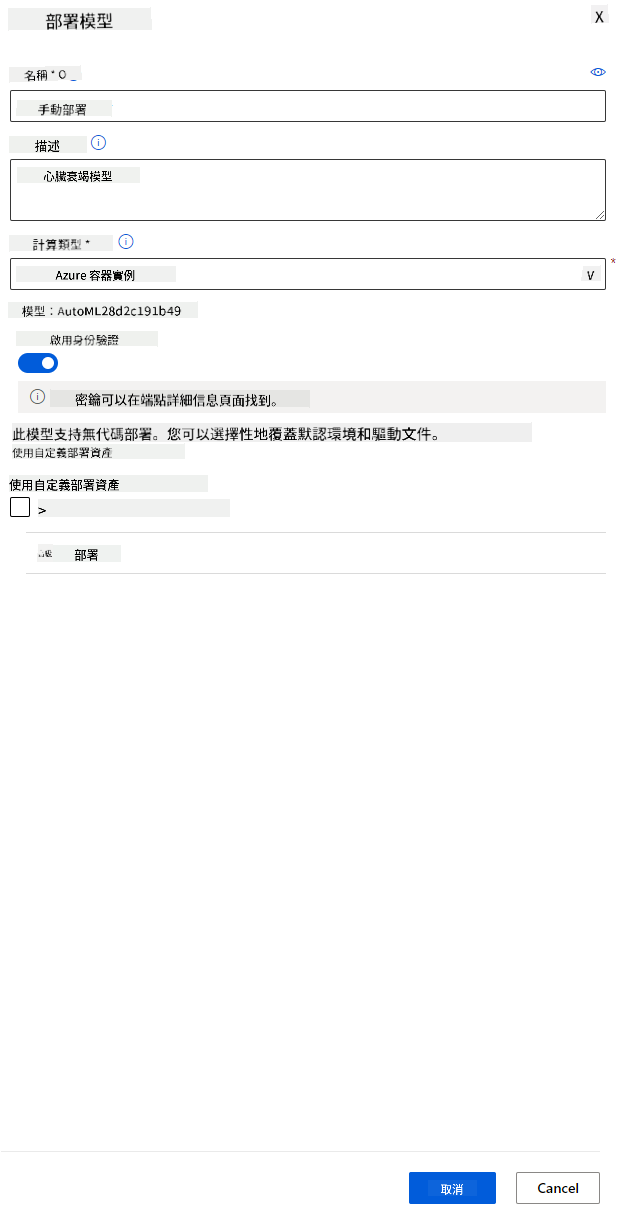Tap the blue 取消 button
The image size is (617, 1213).
coord(452,1188)
